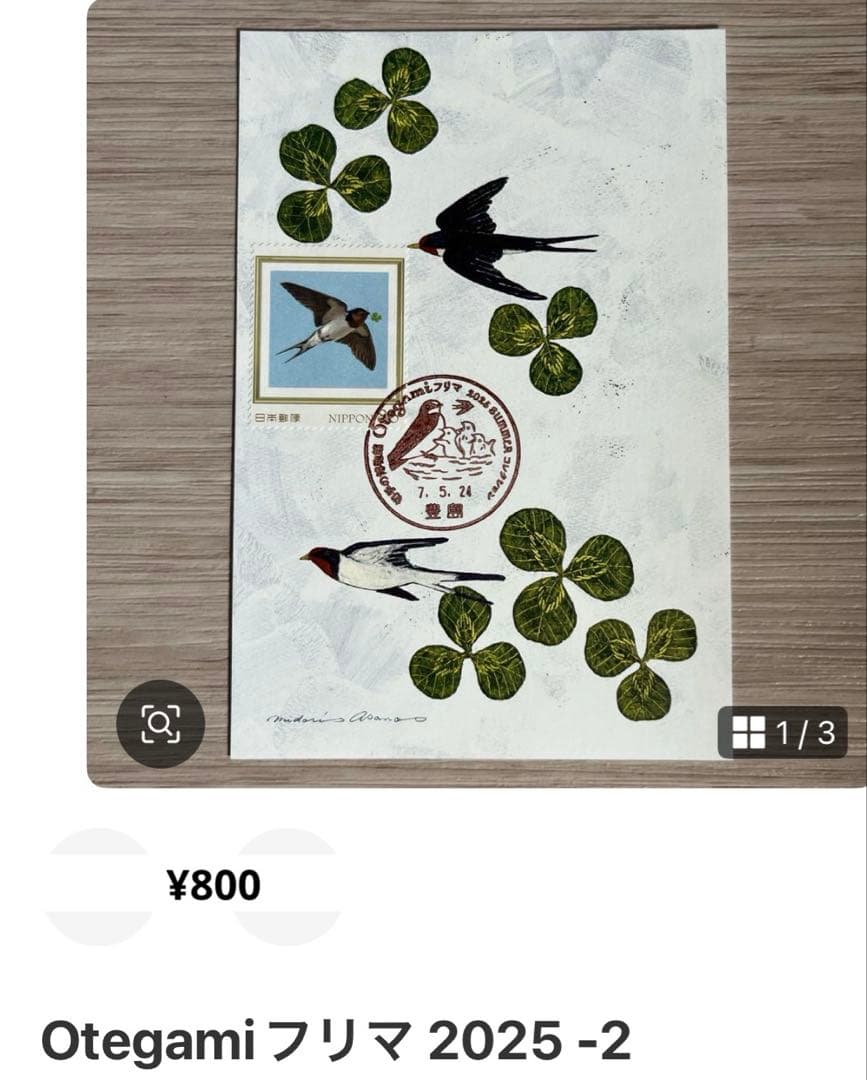This screenshot has height=1080, width=867.
Task: Tap the 1/3 photo counter badge
Action: coord(782,733)
